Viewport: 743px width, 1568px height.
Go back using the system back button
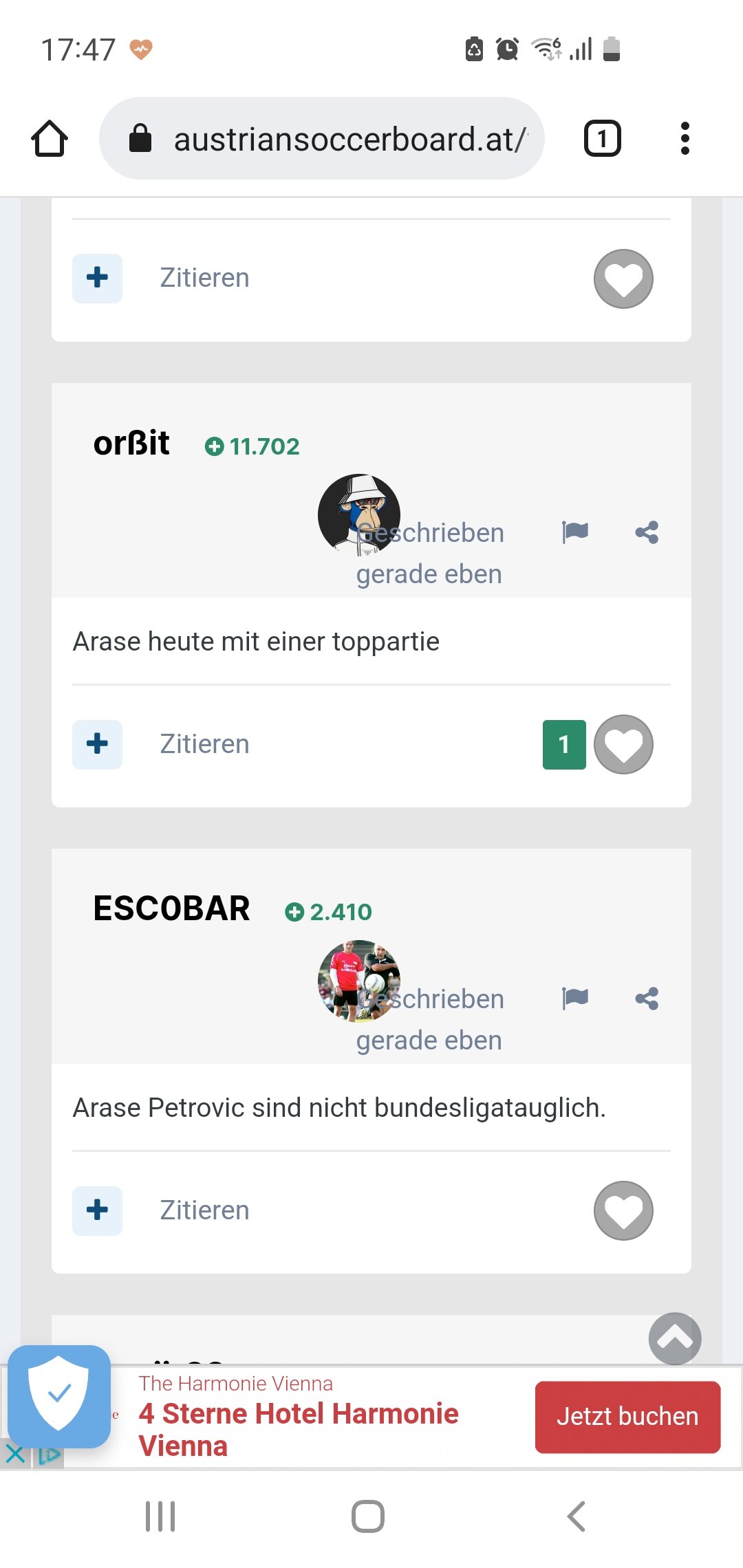point(577,1516)
